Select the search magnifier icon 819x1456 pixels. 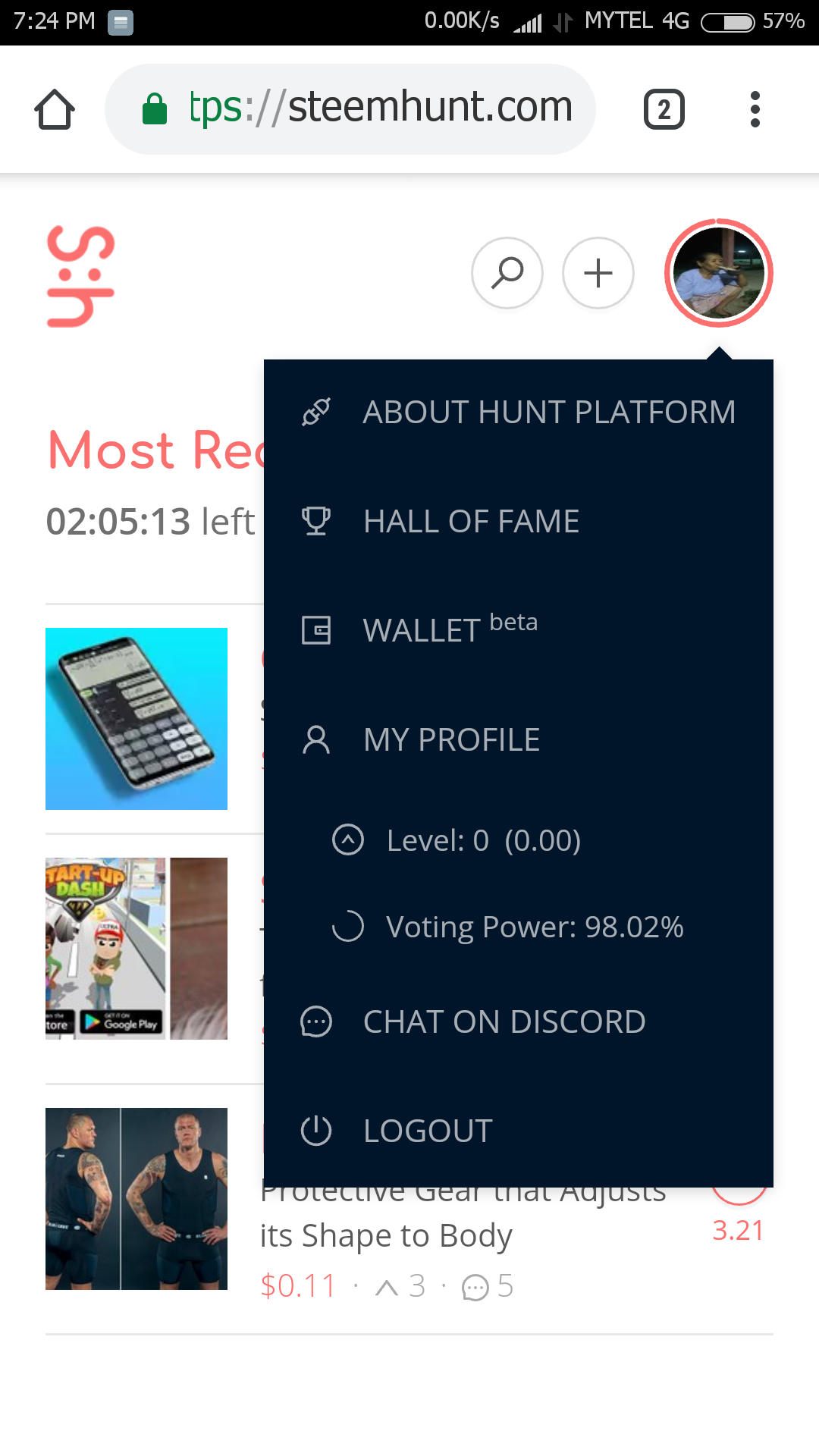coord(507,273)
